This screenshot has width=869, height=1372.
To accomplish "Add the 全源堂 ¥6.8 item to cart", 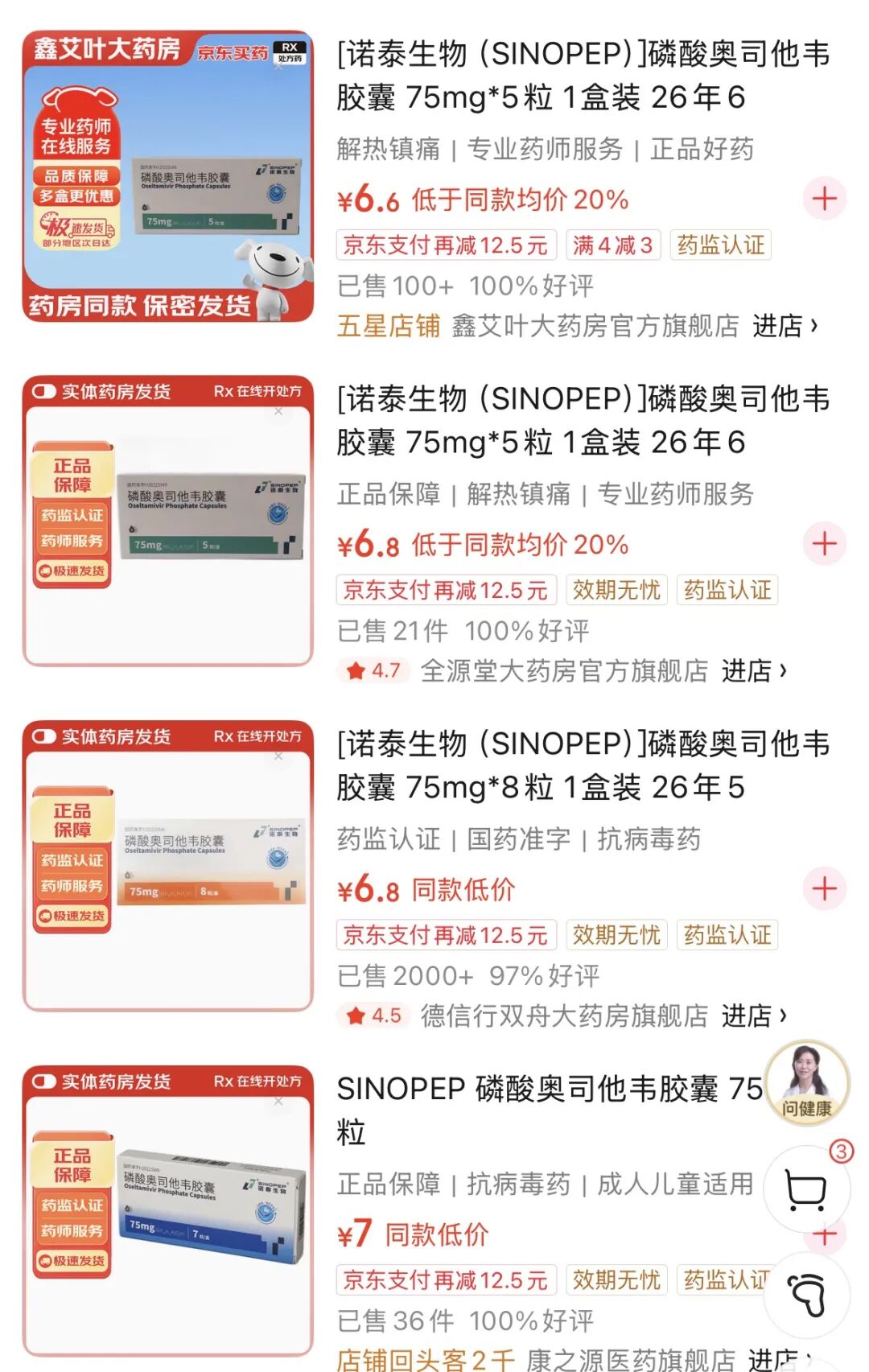I will (824, 543).
